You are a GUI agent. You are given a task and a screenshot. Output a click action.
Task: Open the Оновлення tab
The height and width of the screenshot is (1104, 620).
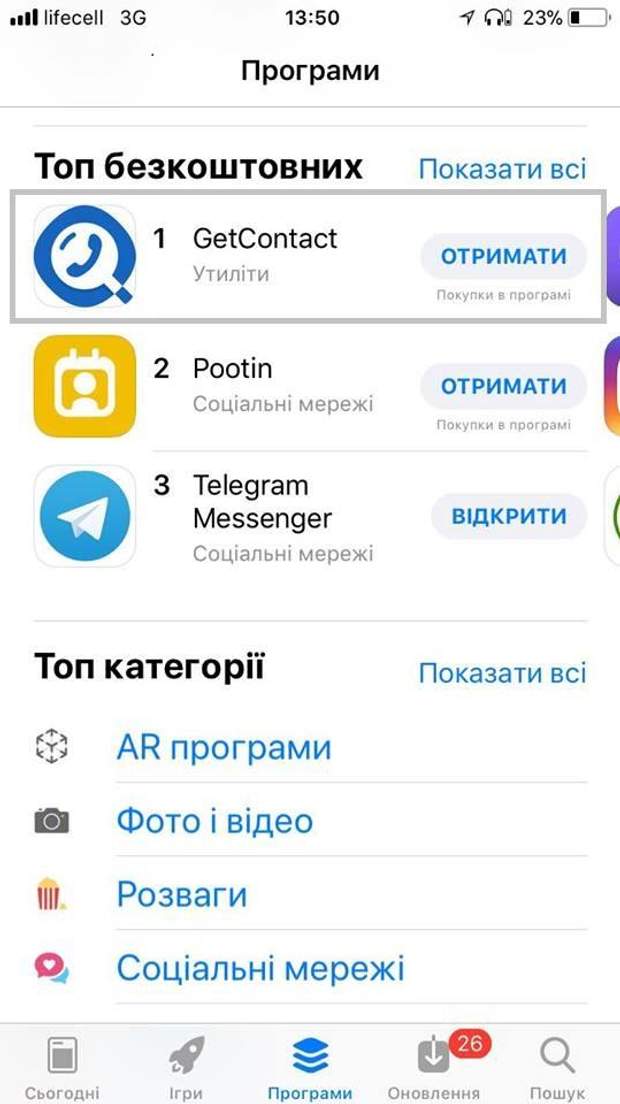tap(434, 1067)
